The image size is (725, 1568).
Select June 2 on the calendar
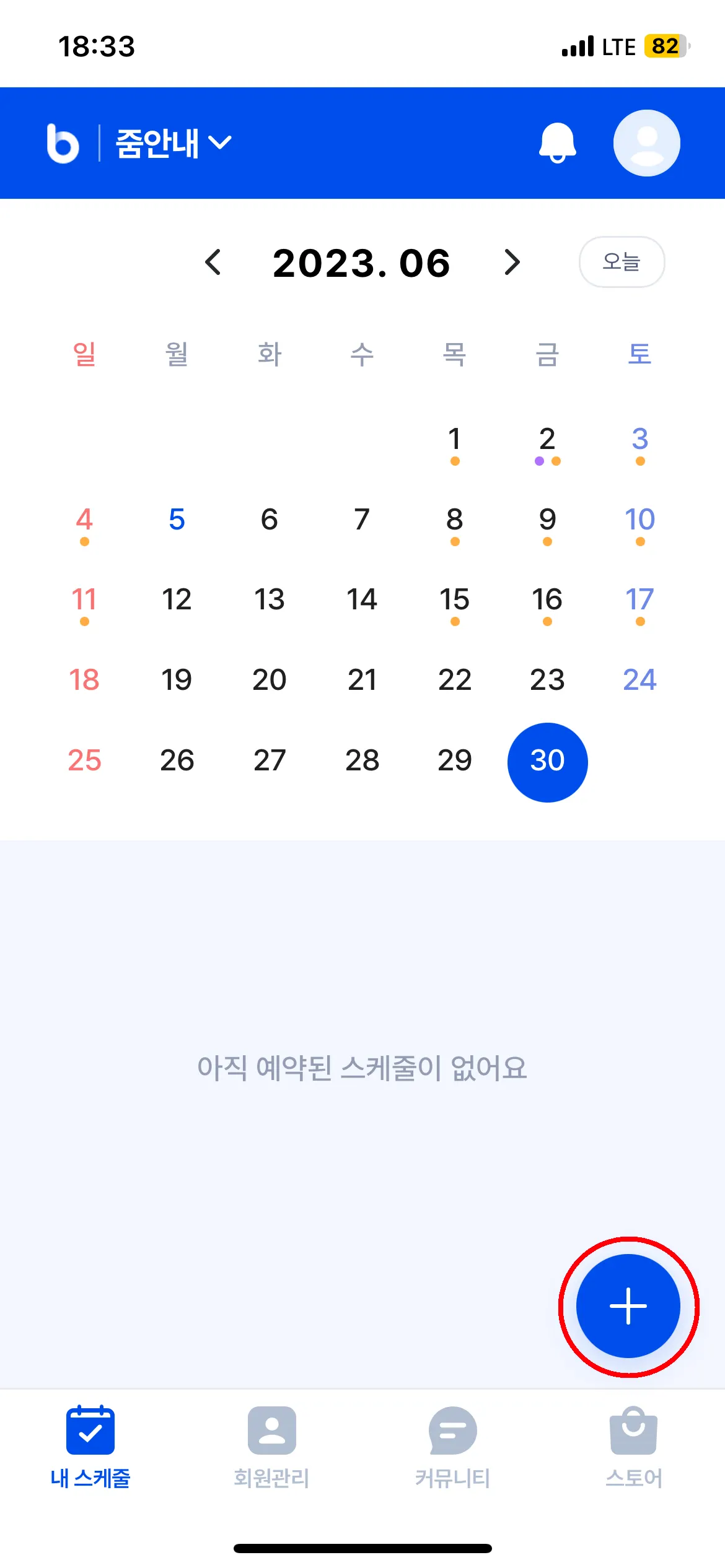[x=547, y=442]
